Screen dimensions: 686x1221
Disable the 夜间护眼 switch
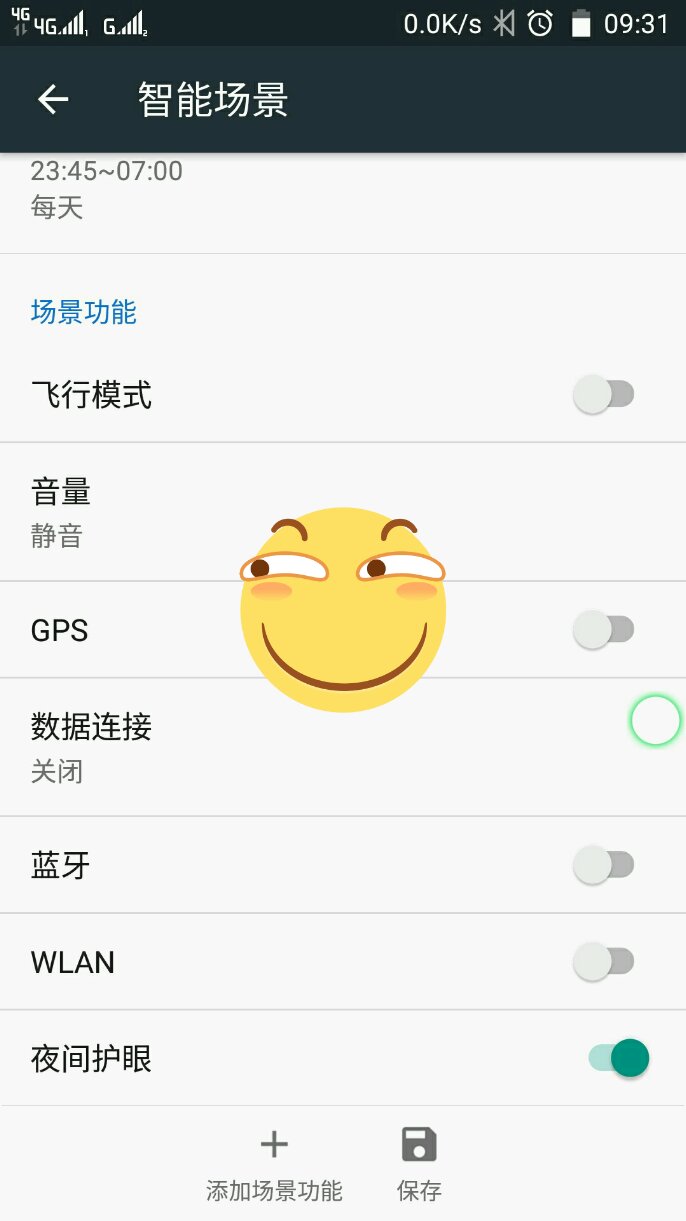click(x=618, y=1058)
